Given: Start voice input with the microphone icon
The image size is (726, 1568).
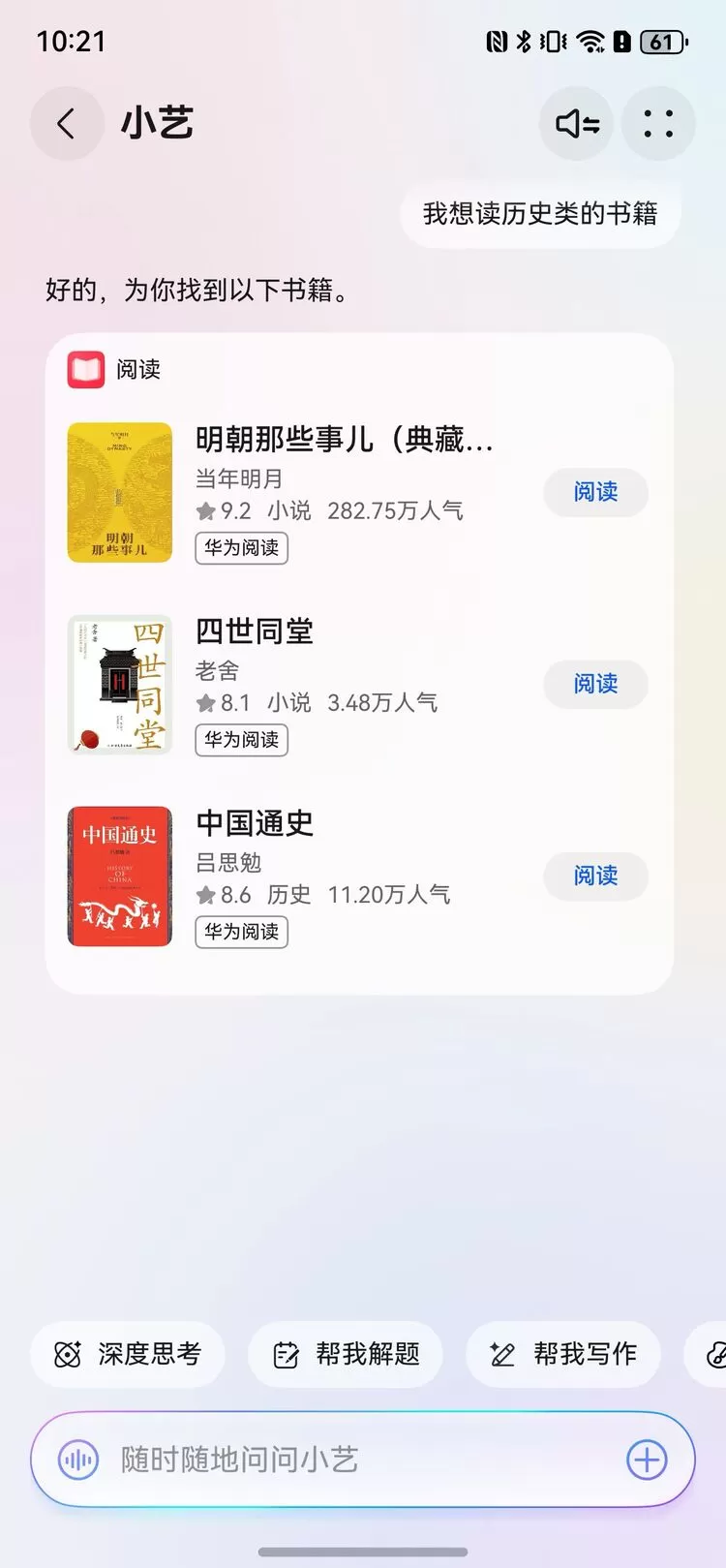Looking at the screenshot, I should [x=78, y=1460].
